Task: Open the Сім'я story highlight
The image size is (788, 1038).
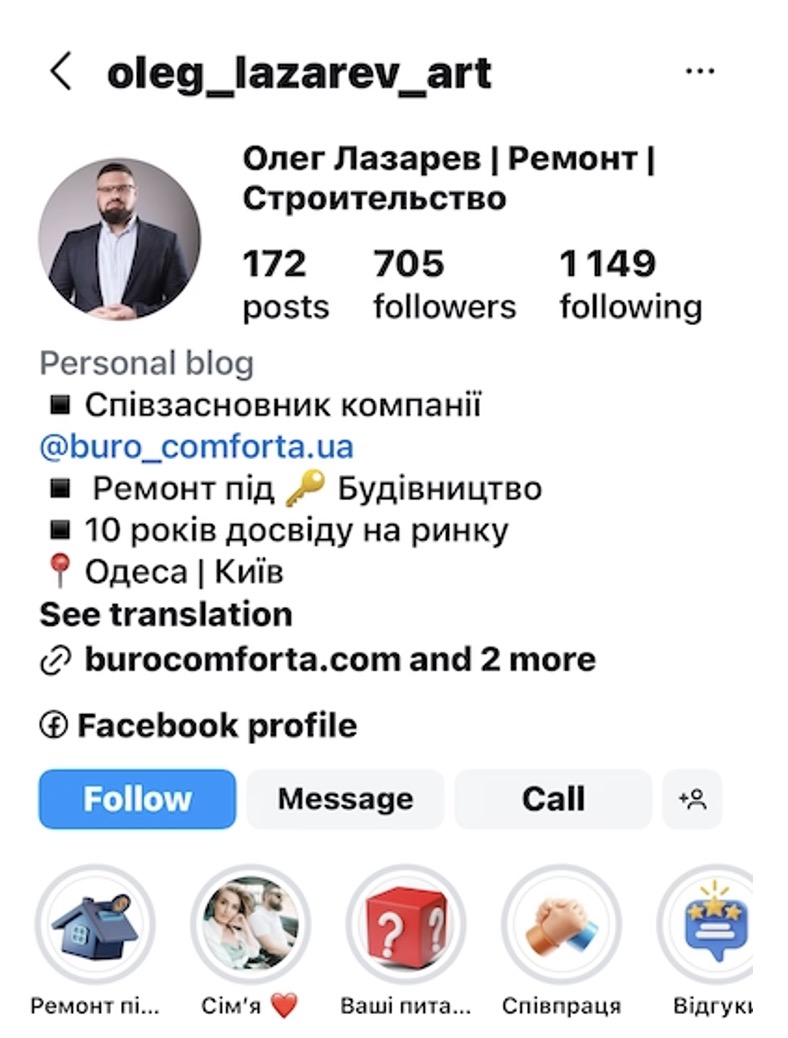Action: 250,925
